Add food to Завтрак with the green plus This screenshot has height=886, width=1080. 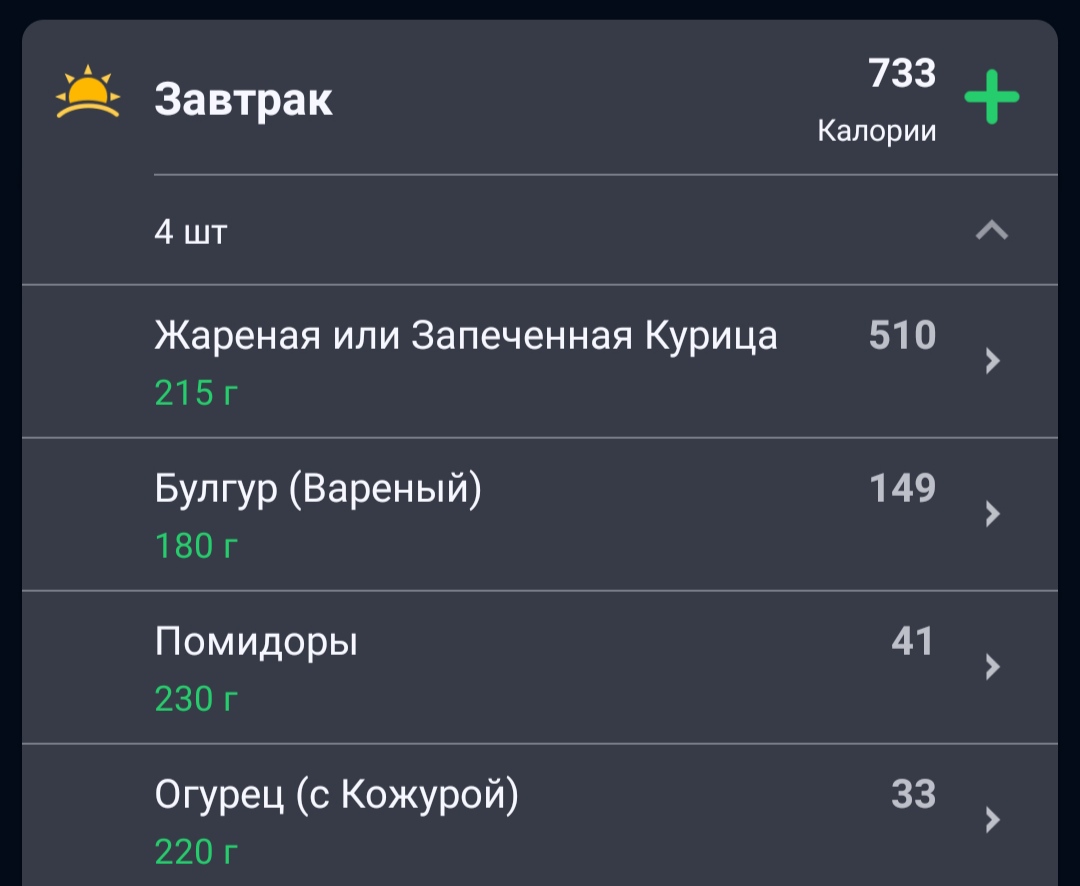click(991, 97)
